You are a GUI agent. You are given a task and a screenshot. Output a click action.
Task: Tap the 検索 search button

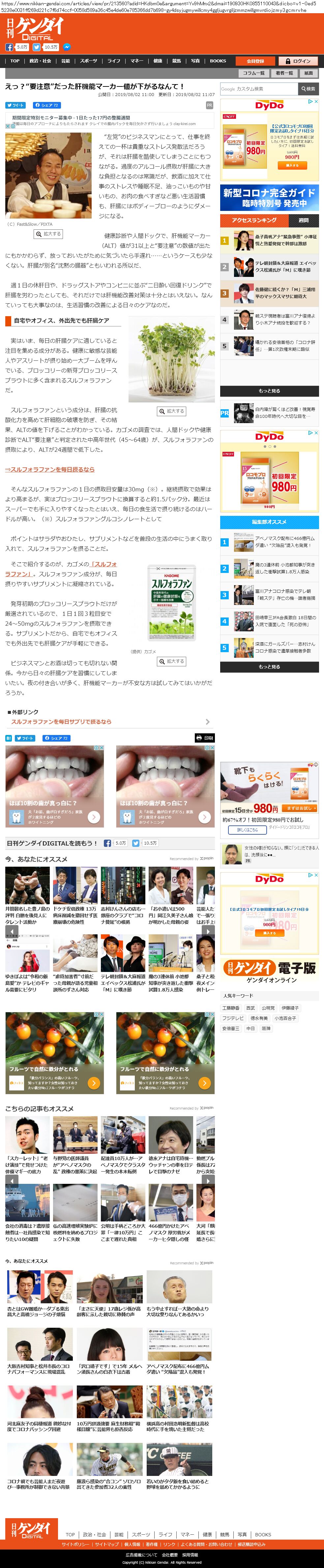(x=308, y=89)
